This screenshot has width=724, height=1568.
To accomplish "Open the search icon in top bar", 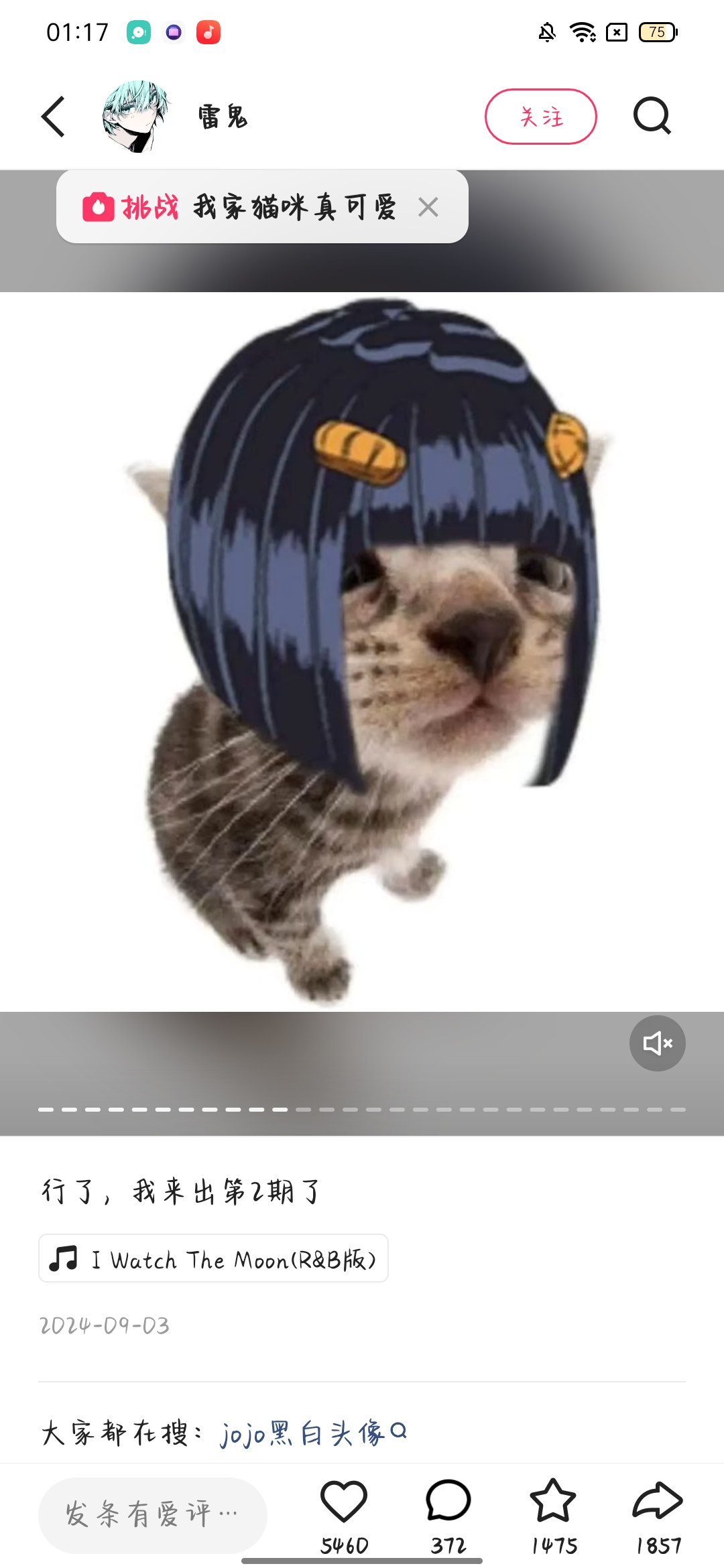I will point(652,117).
